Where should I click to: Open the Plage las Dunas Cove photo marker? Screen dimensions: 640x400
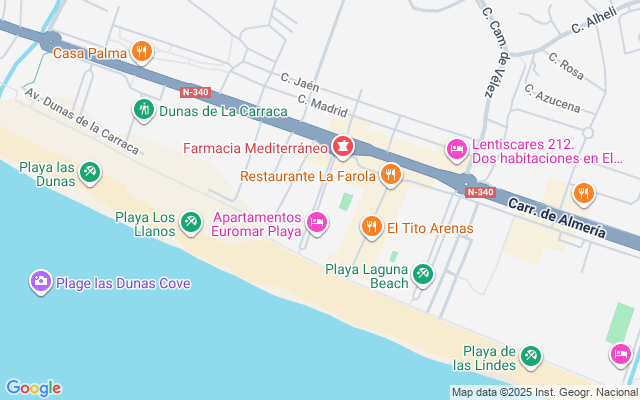pyautogui.click(x=40, y=282)
